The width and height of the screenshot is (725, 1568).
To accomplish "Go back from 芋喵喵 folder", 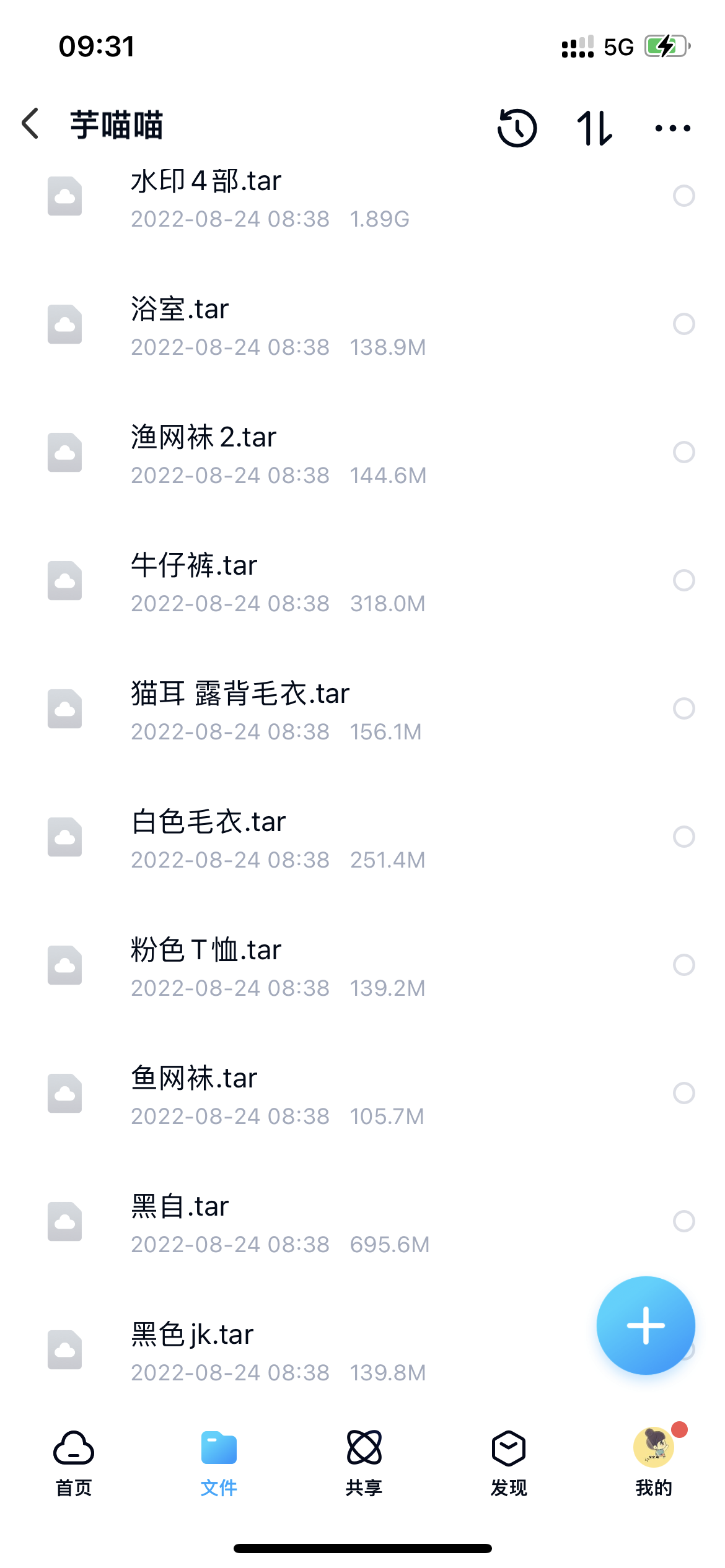I will (x=30, y=124).
